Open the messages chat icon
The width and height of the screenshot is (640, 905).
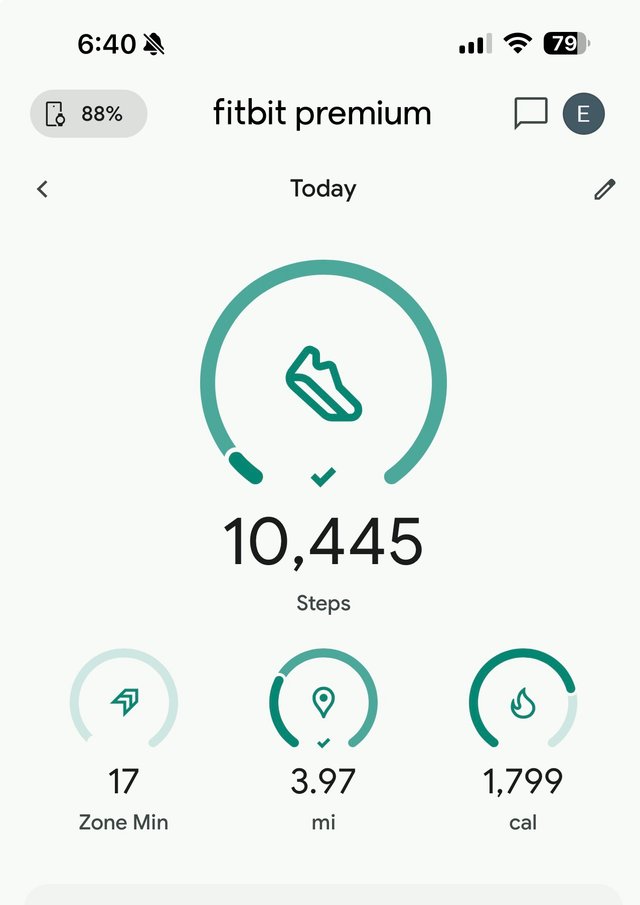(x=530, y=114)
